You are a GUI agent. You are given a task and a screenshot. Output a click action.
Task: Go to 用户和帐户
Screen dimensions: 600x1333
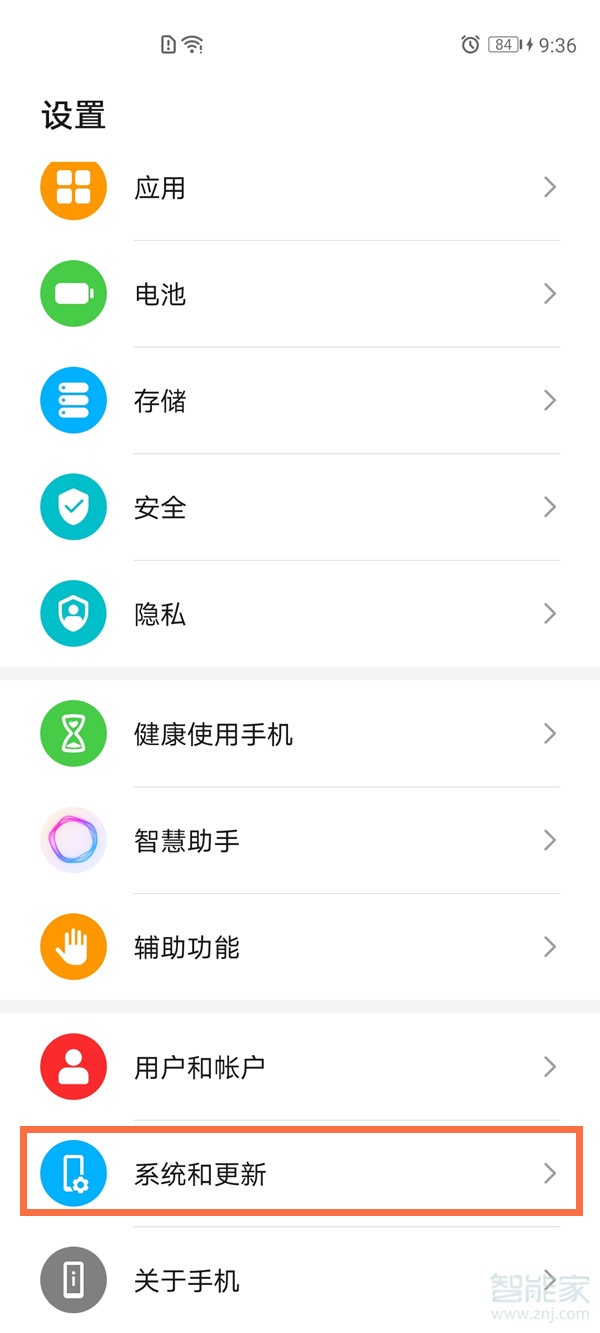(300, 1067)
